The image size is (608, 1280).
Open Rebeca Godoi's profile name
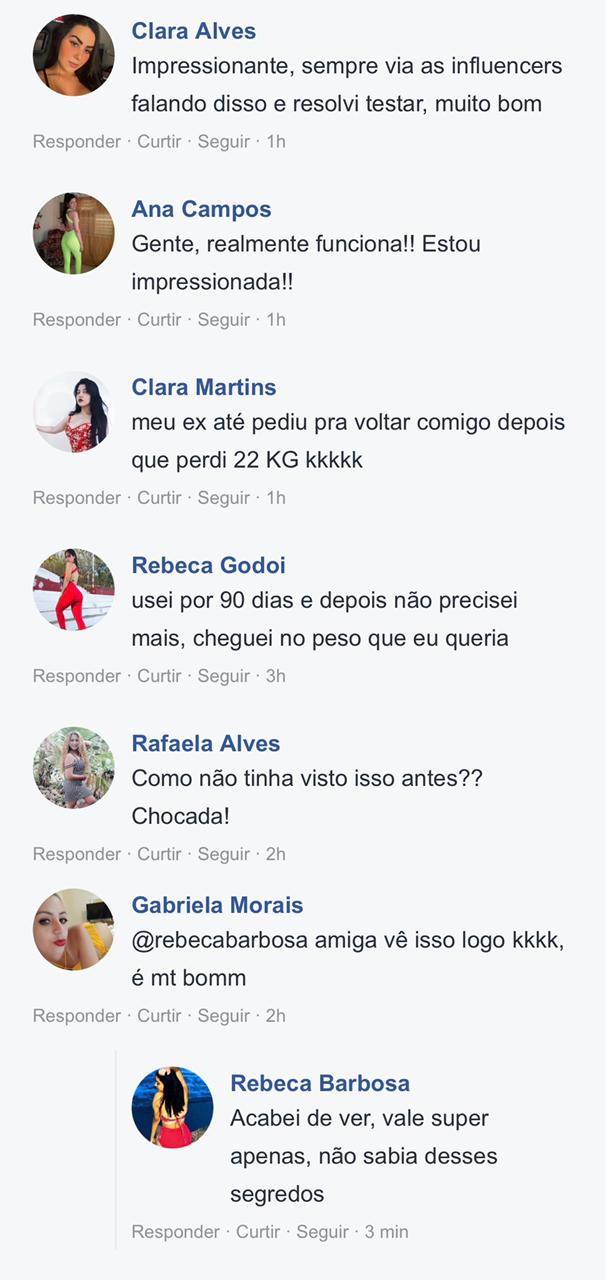tap(208, 565)
